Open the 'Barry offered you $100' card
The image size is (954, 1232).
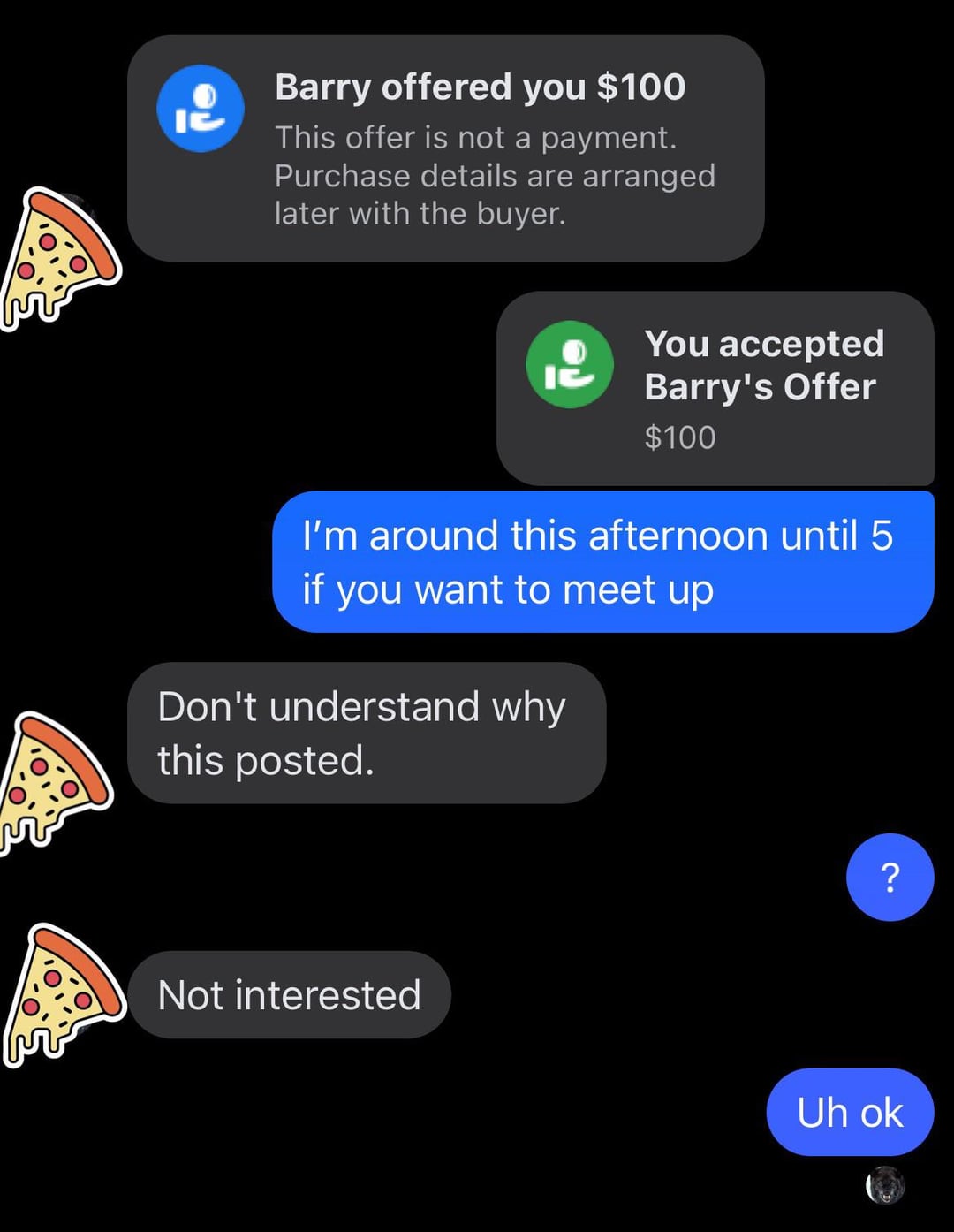445,148
